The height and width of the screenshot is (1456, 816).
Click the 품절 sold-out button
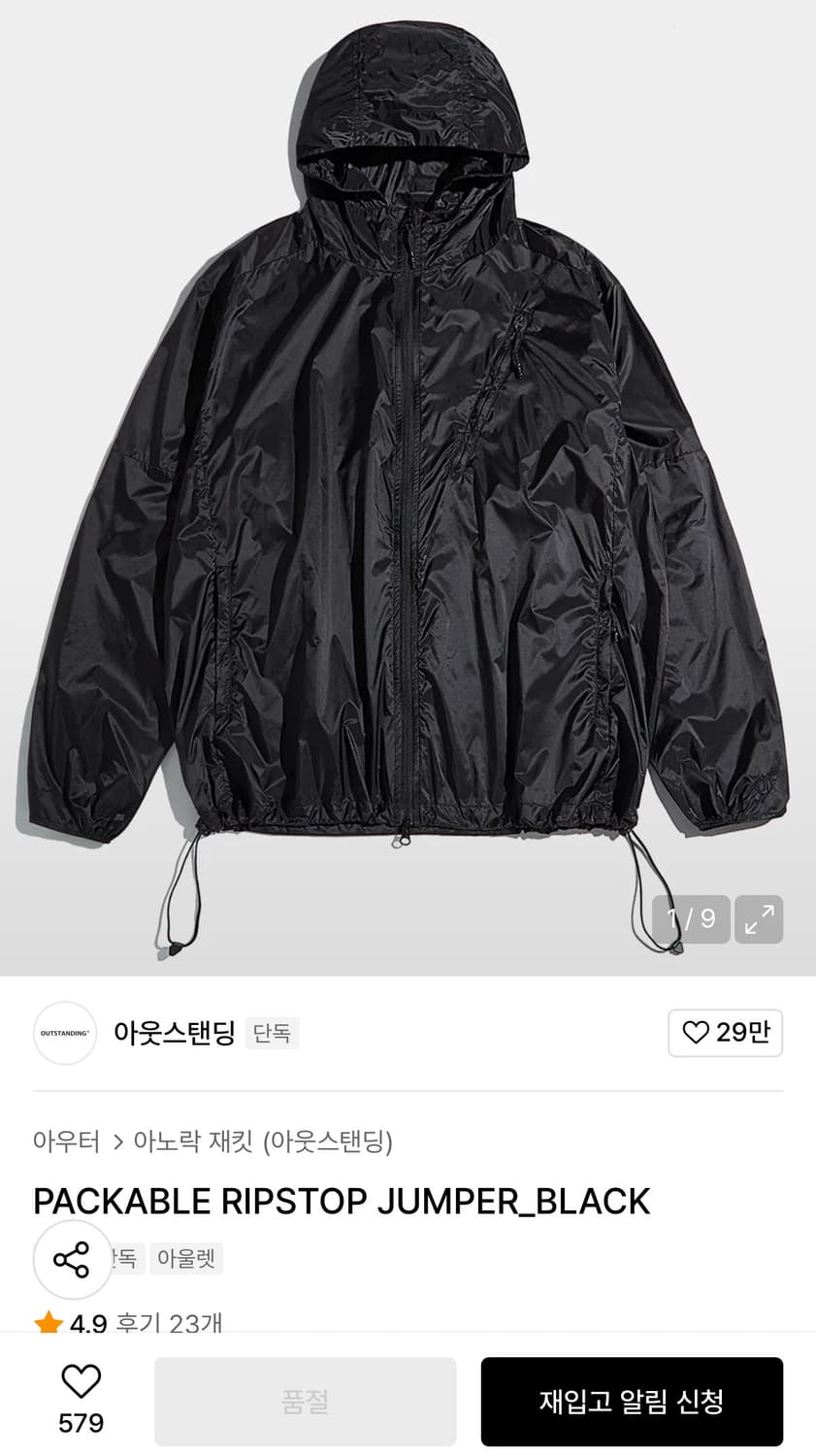[304, 1401]
